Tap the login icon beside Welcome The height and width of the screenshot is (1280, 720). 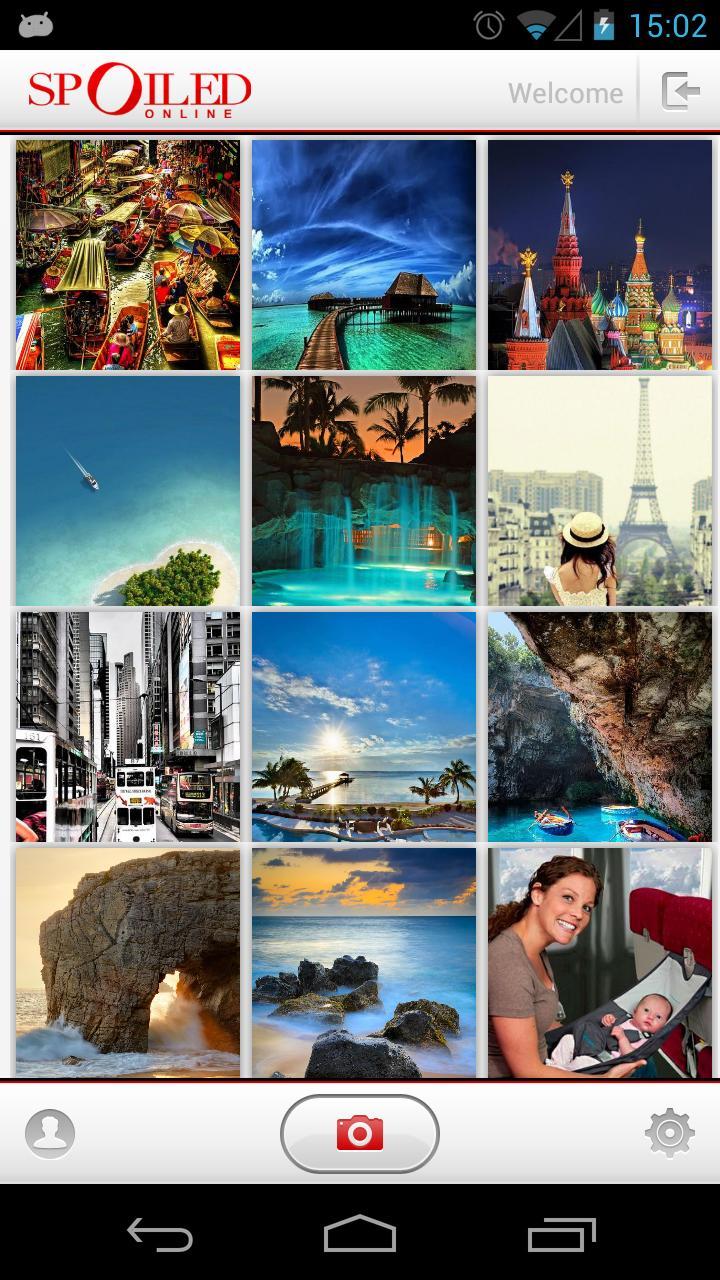point(680,91)
